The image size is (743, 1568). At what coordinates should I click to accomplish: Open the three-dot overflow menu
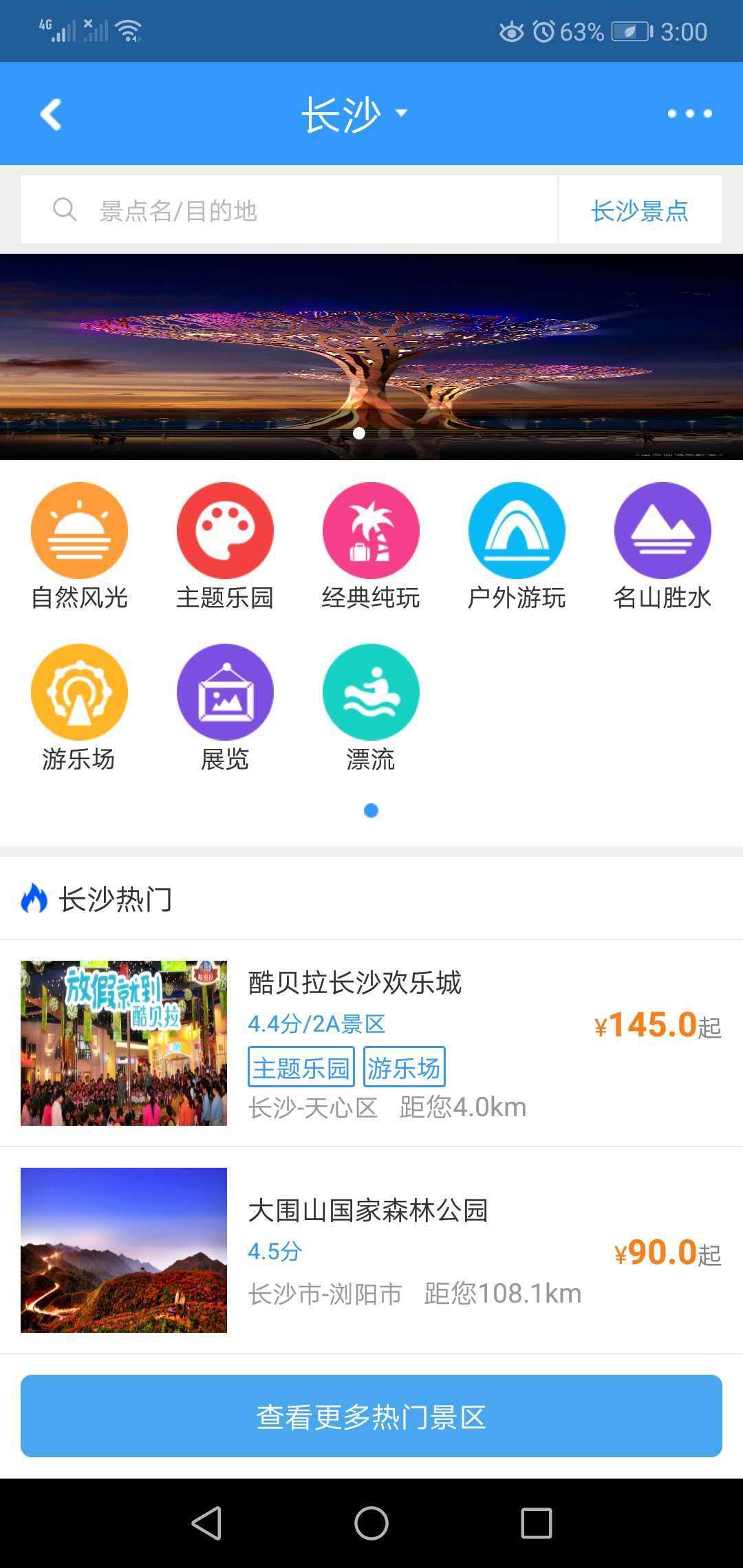(689, 114)
